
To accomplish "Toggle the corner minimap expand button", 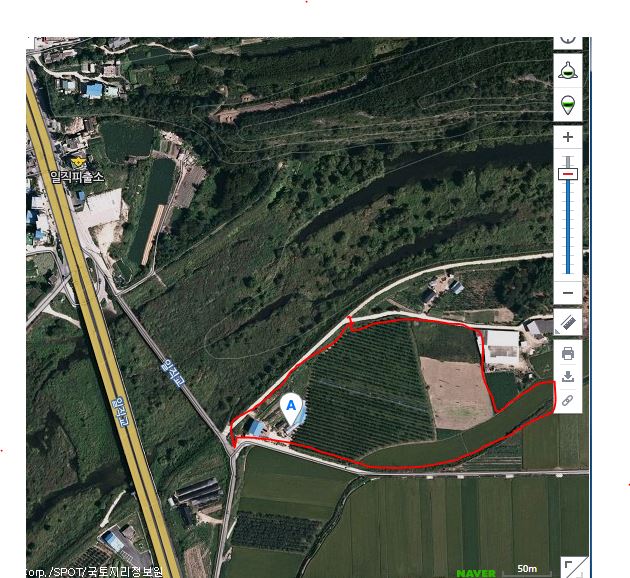I will point(574,566).
